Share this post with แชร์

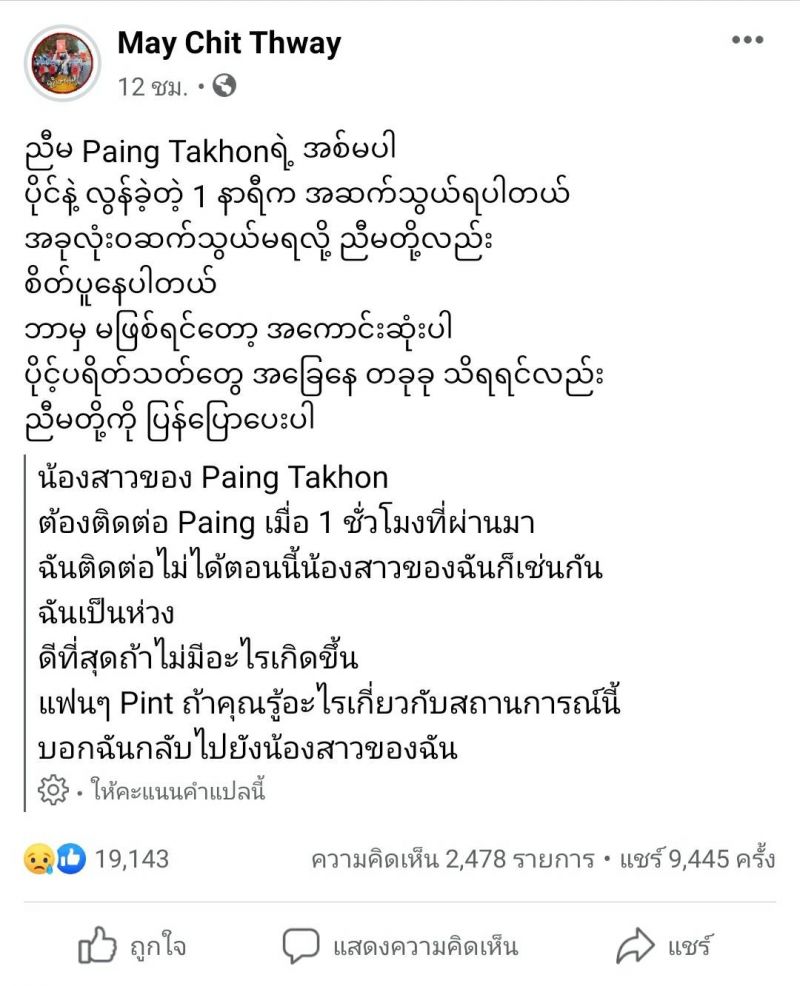tap(664, 945)
